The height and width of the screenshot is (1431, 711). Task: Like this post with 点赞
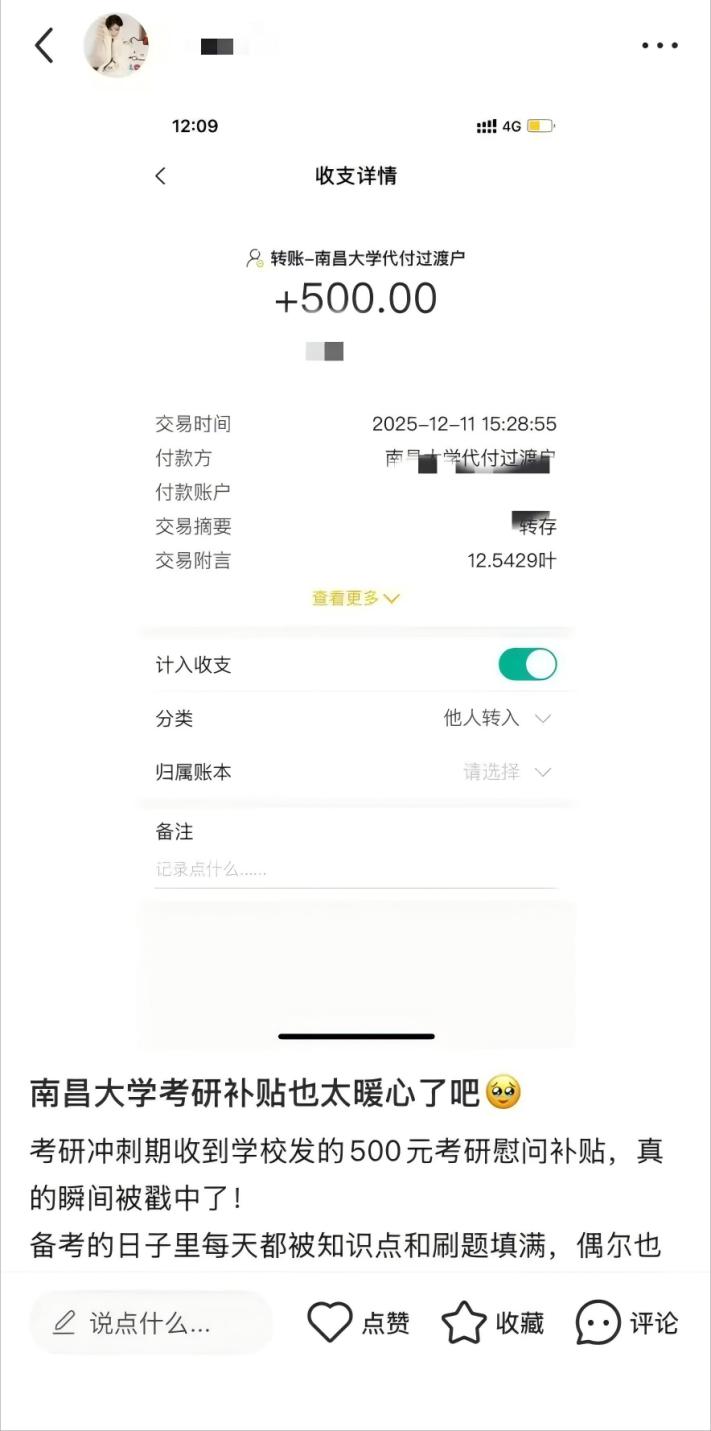[357, 1323]
